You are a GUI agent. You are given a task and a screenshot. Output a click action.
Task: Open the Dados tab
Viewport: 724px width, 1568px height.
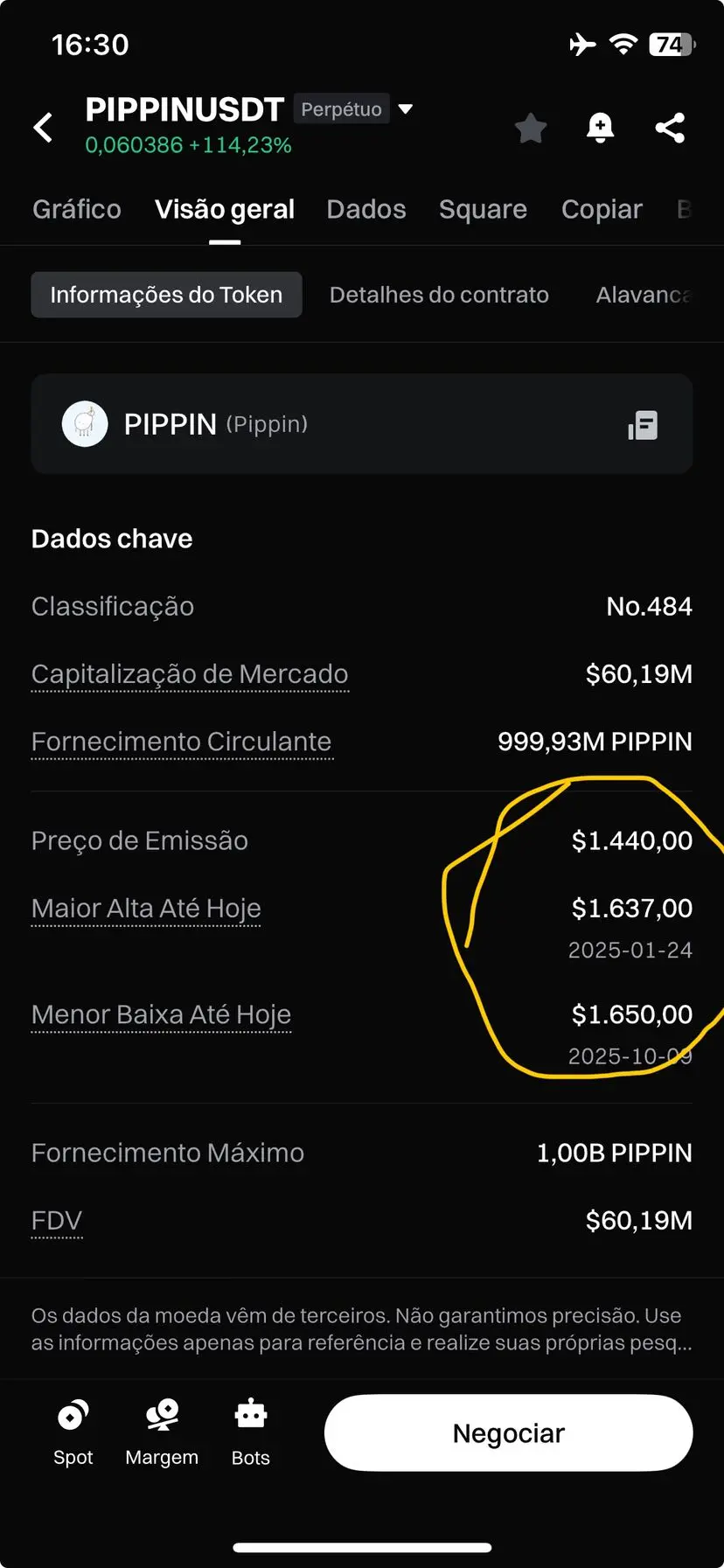[x=366, y=210]
